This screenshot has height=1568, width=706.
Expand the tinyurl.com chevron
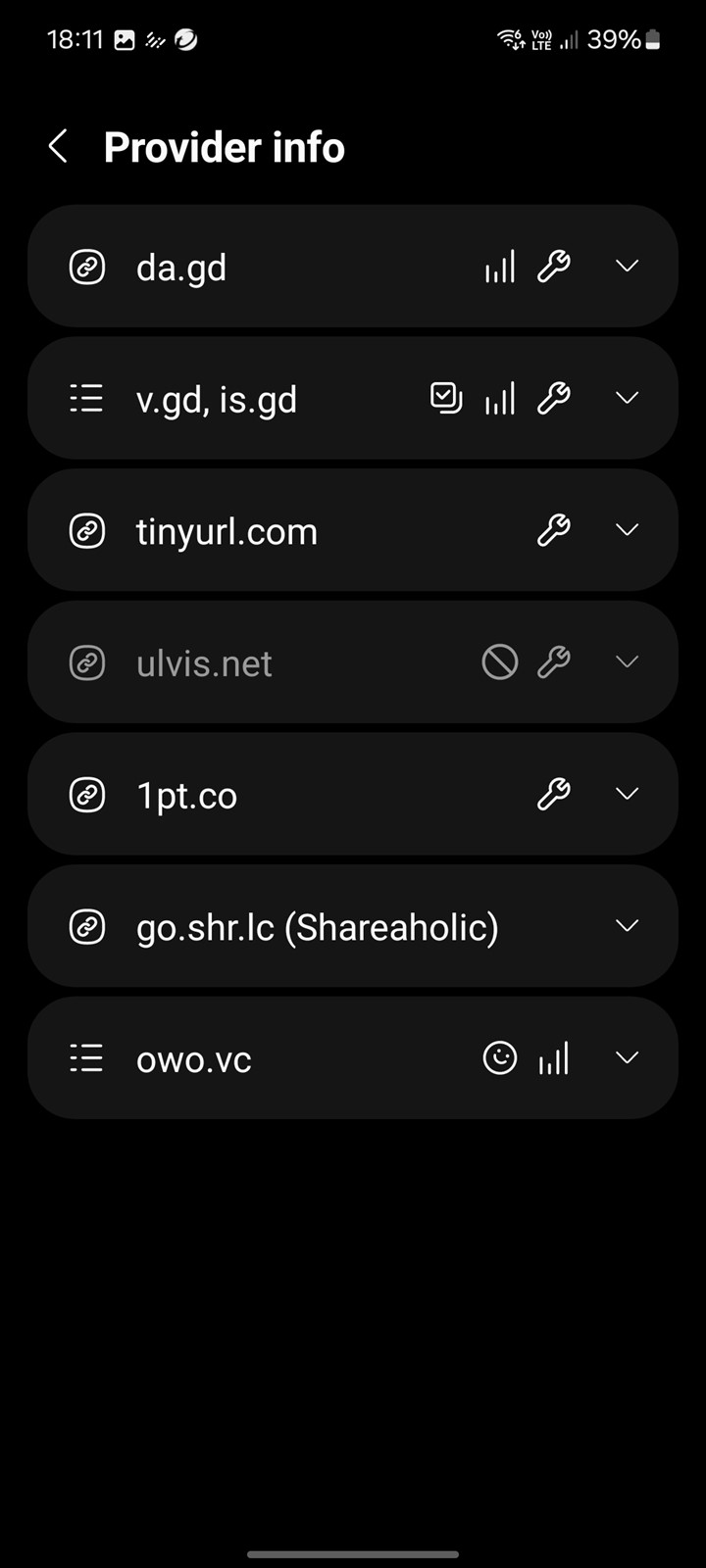point(627,530)
